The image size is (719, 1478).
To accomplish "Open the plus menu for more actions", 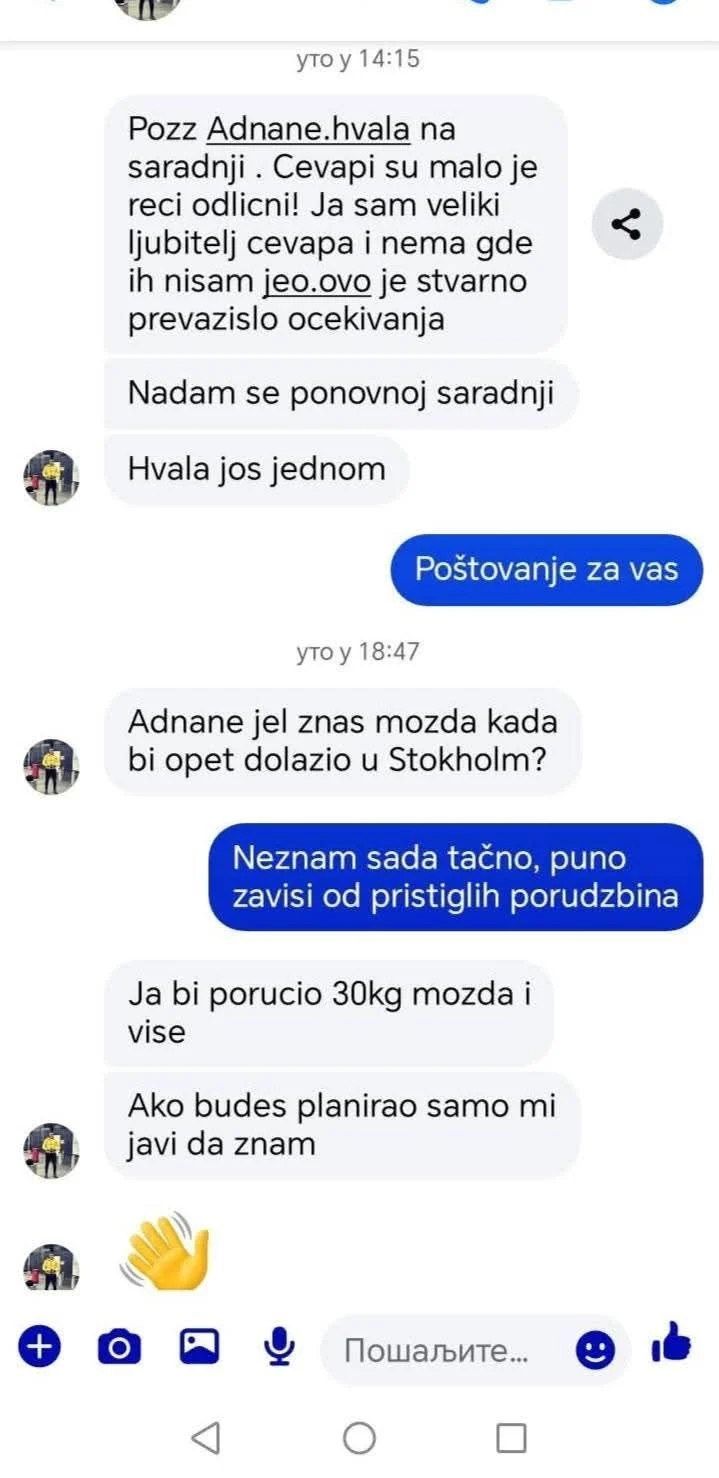I will (40, 1349).
